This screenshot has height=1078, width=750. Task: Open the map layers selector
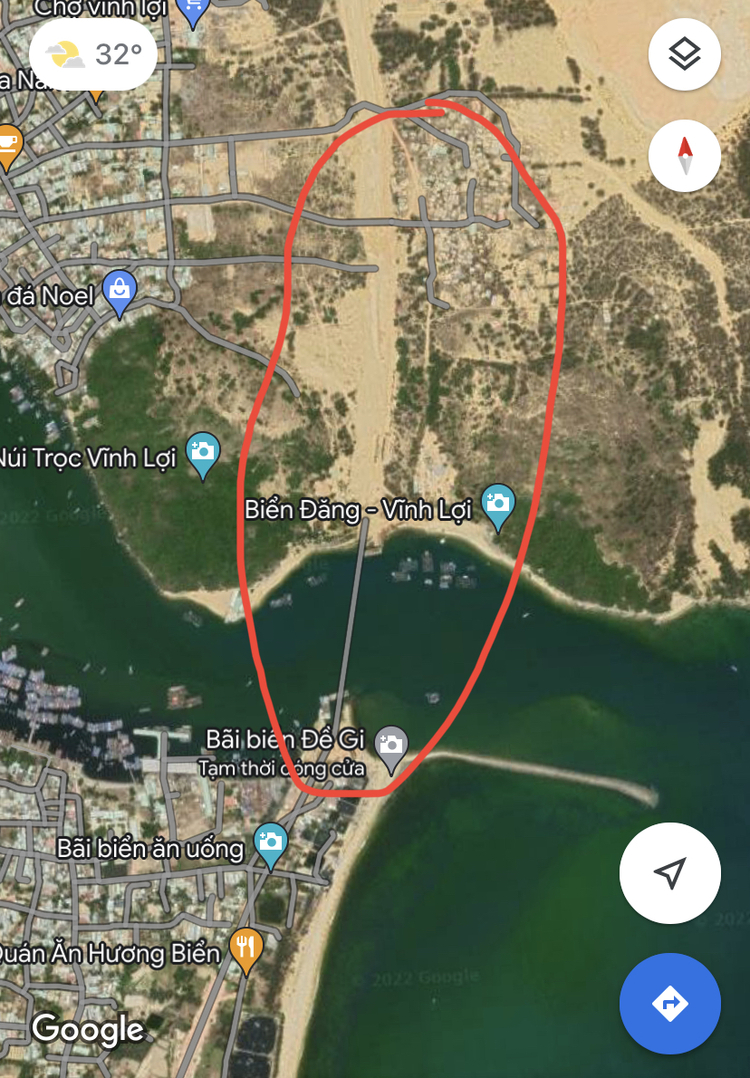pos(685,54)
